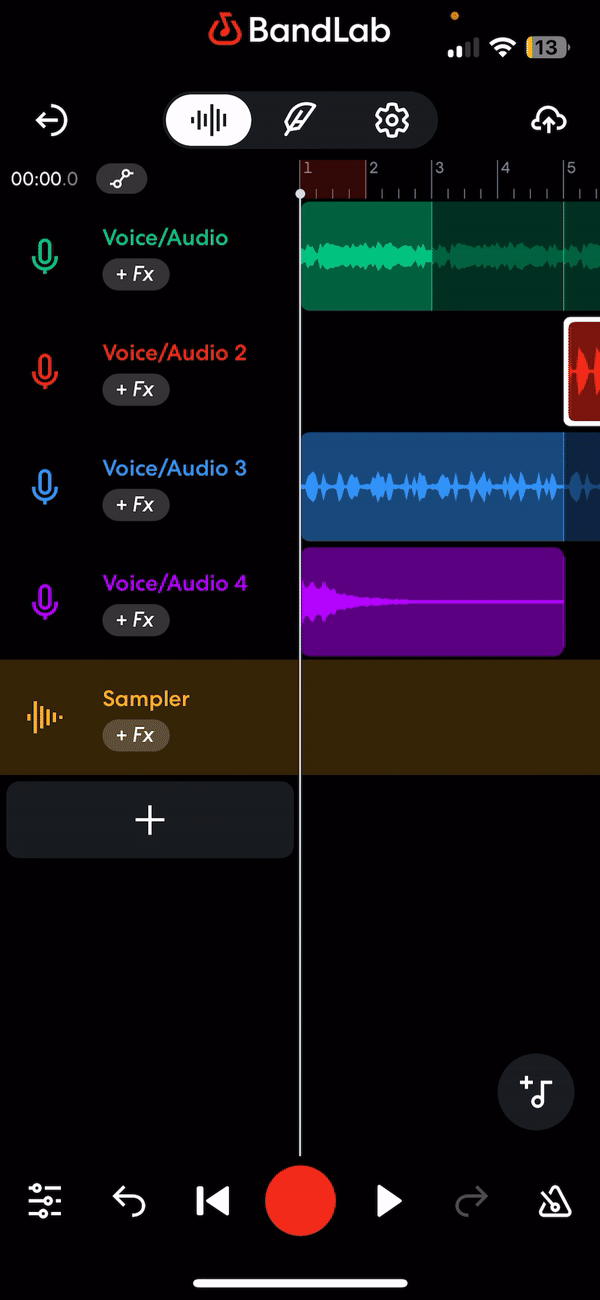Image resolution: width=600 pixels, height=1300 pixels.
Task: Open the metronome settings
Action: point(554,1201)
